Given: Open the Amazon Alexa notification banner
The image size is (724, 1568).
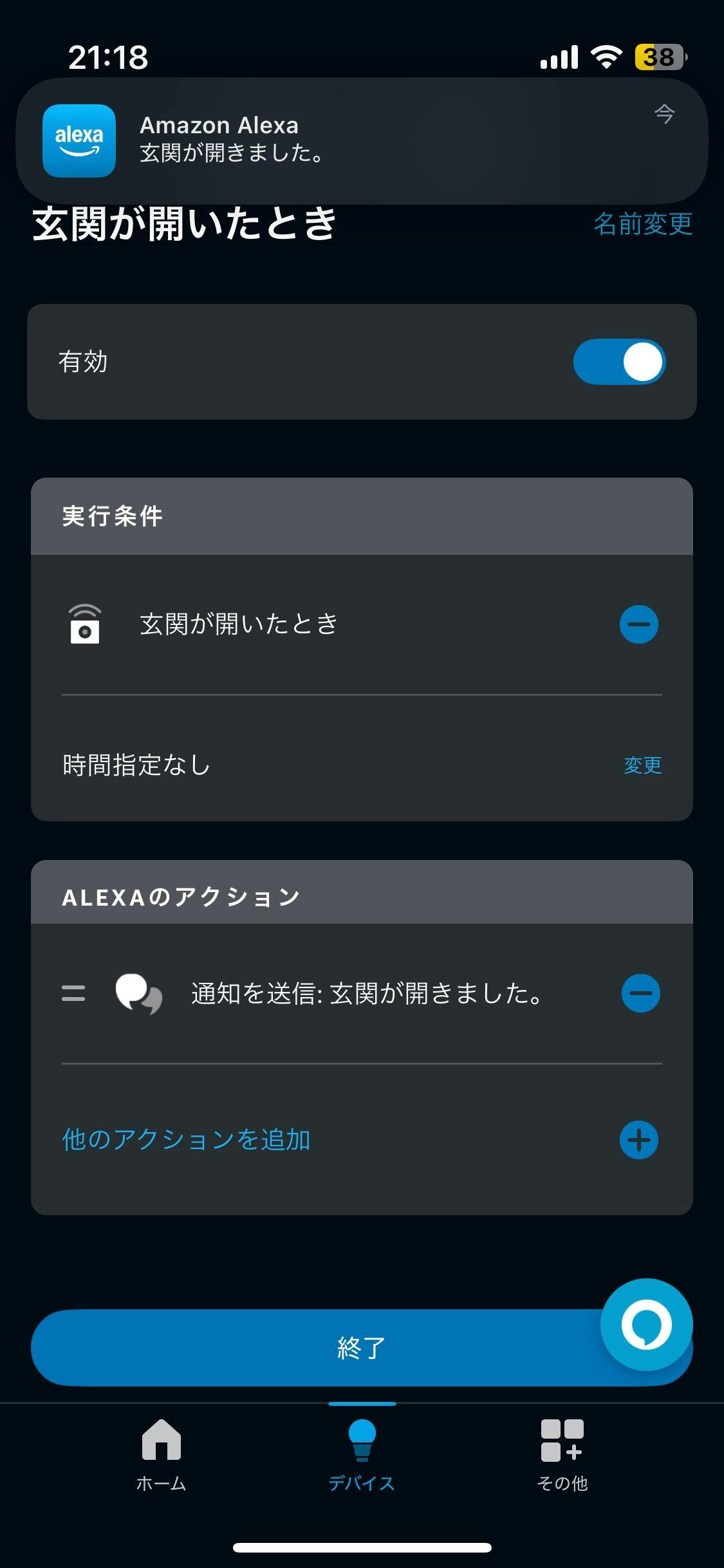Looking at the screenshot, I should [362, 140].
